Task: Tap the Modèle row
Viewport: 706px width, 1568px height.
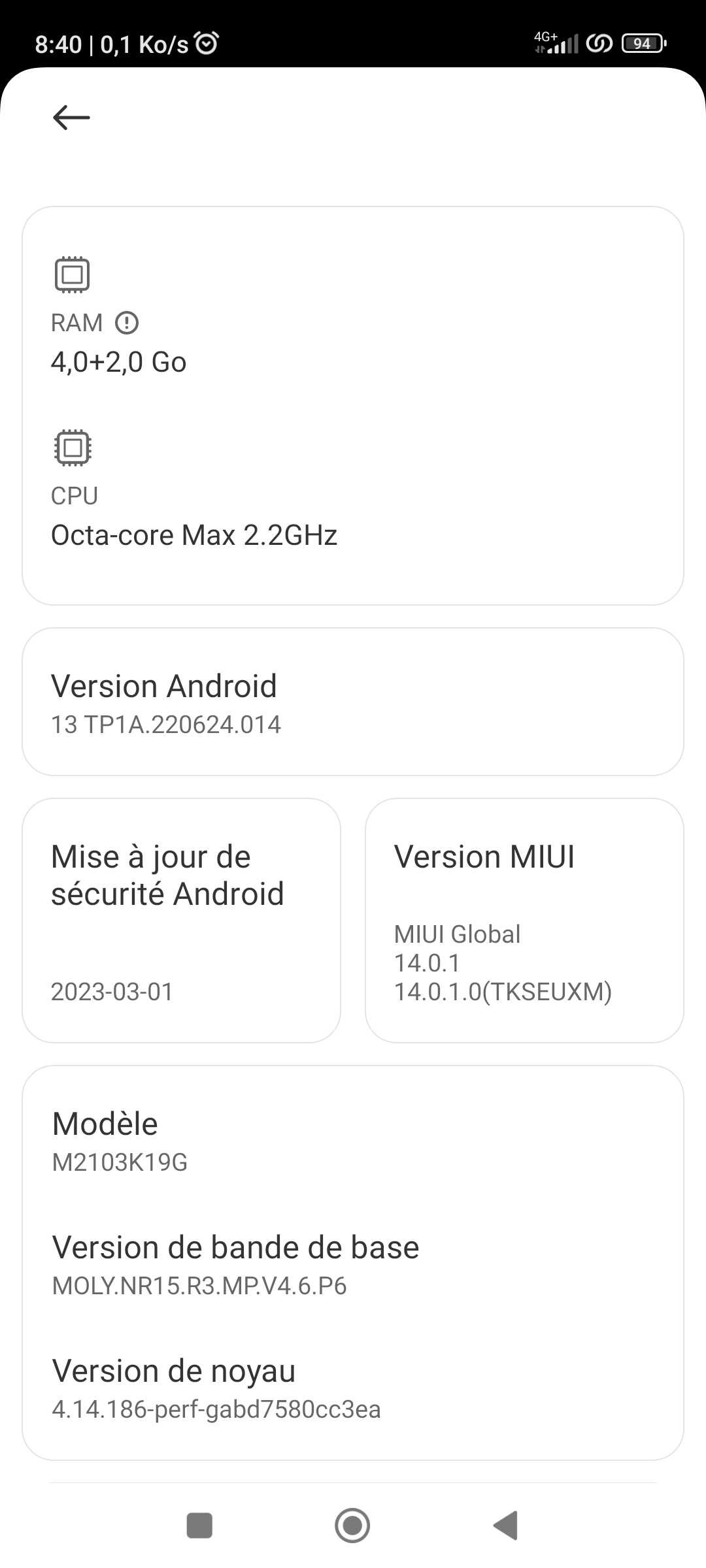Action: tap(353, 1141)
